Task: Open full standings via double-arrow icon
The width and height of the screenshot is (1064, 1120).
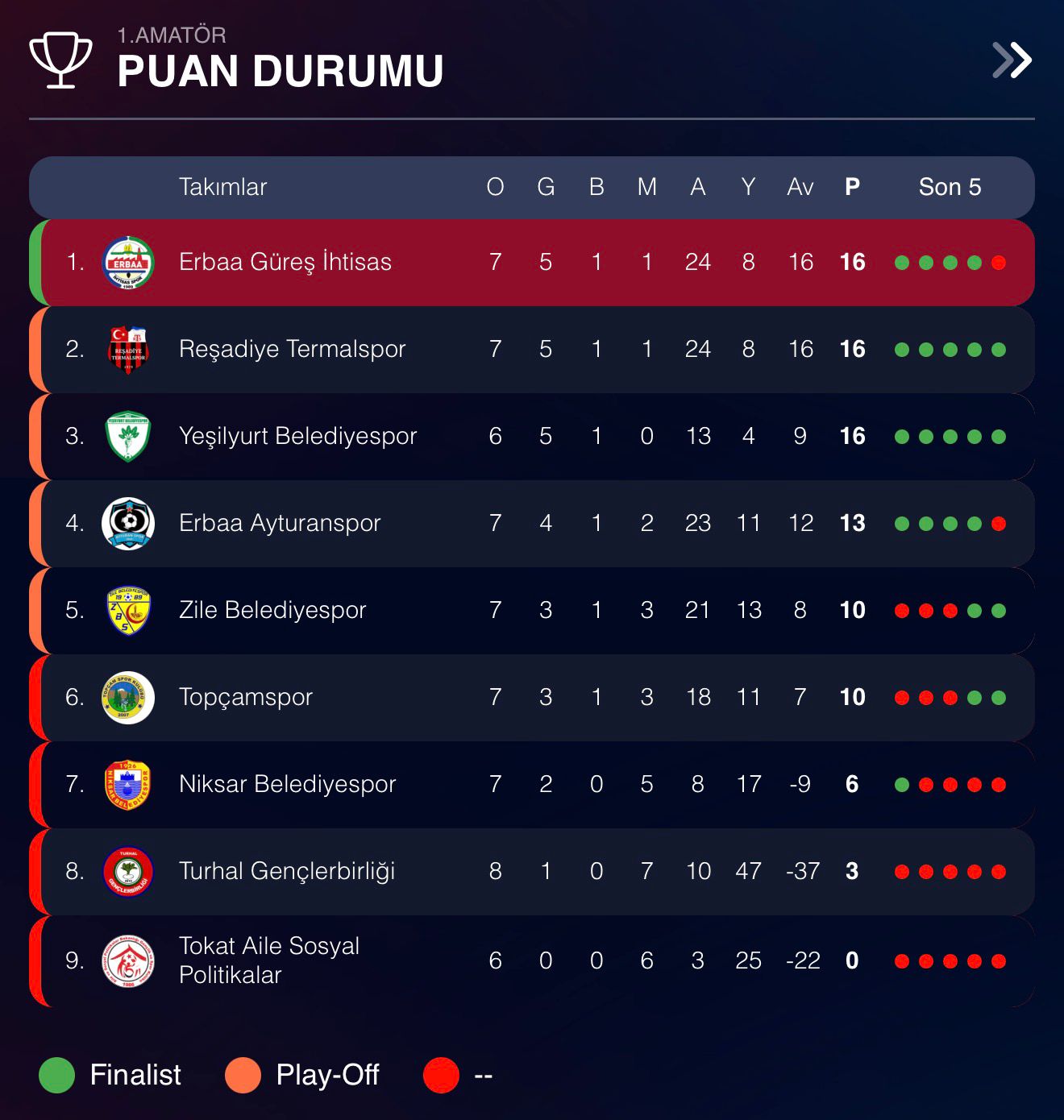Action: pos(1012,60)
